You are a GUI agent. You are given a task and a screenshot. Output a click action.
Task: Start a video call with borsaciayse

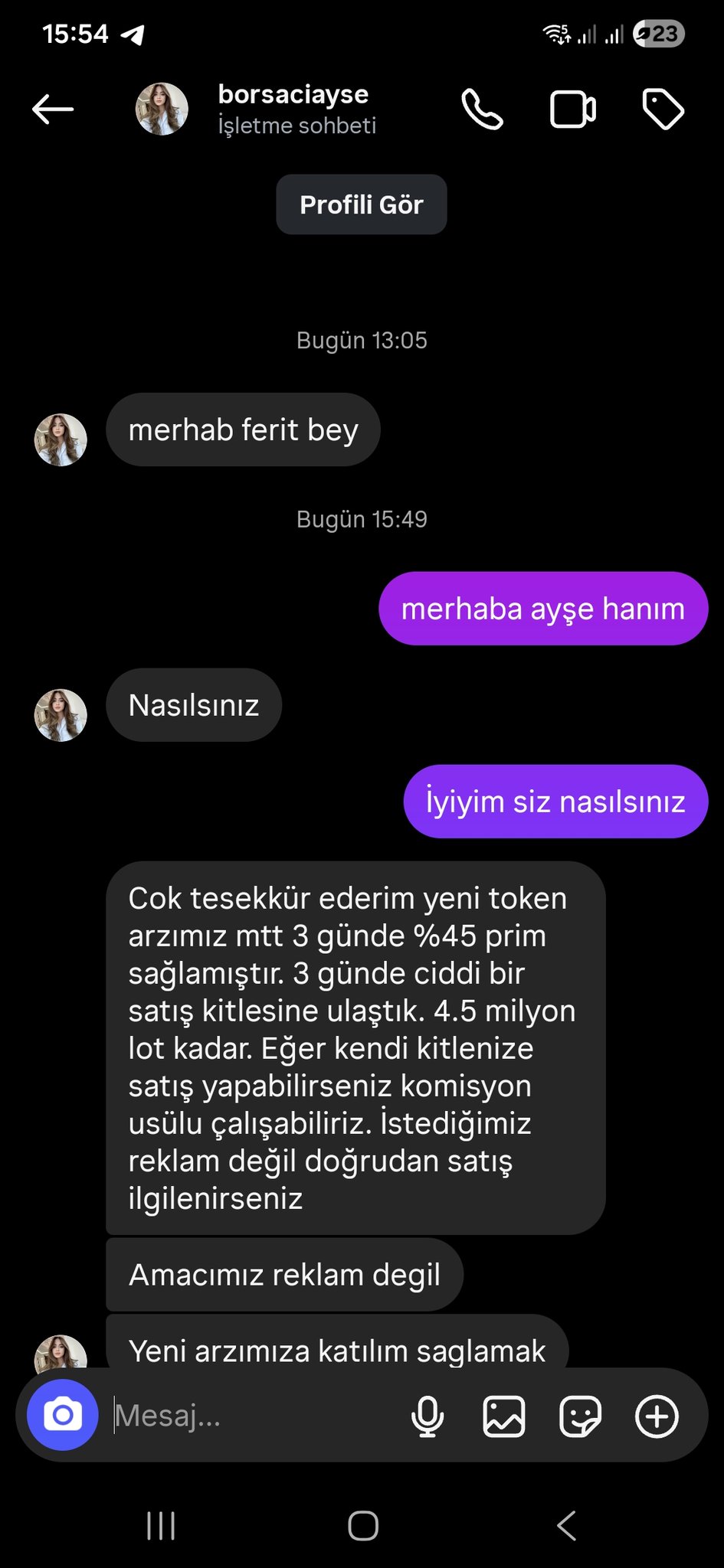point(573,109)
